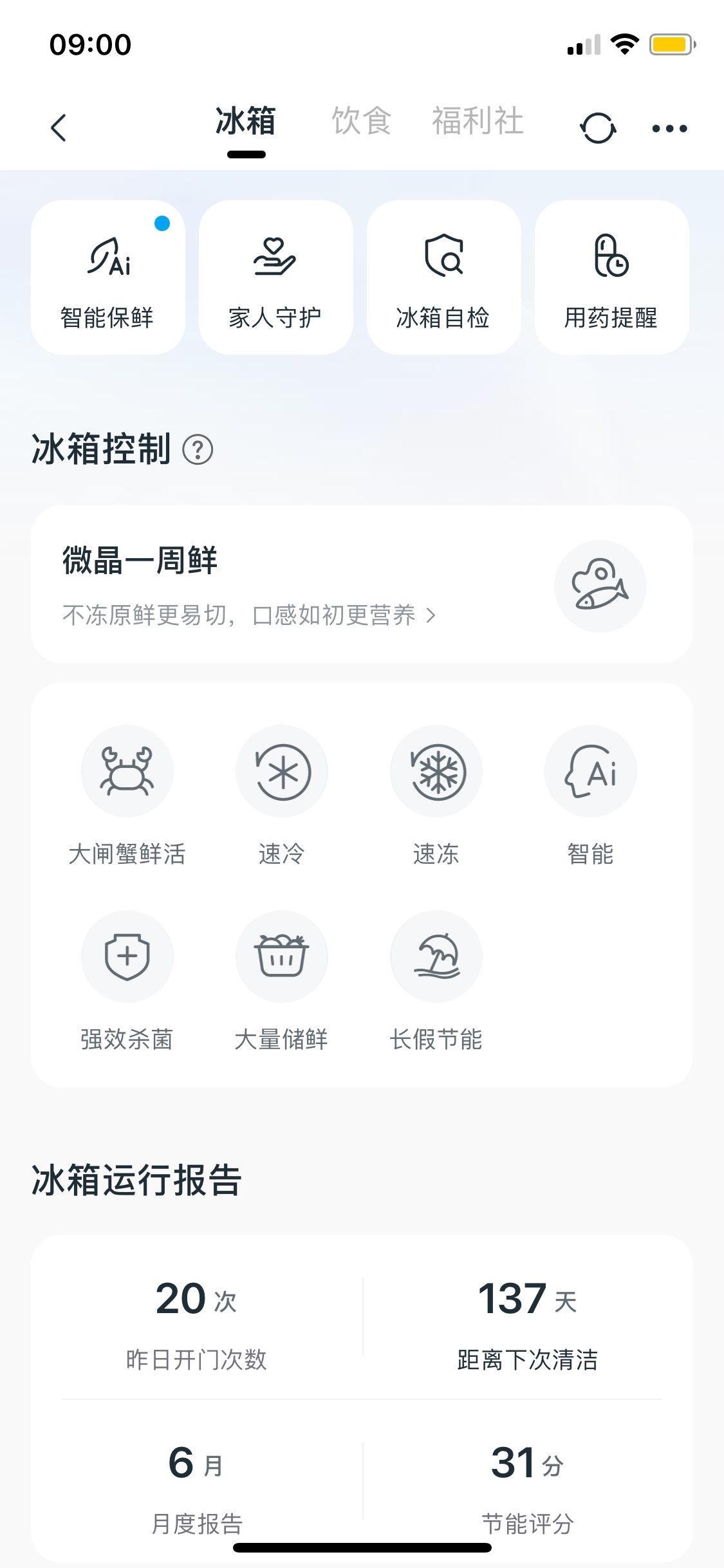Tap the refresh sync icon

(598, 128)
